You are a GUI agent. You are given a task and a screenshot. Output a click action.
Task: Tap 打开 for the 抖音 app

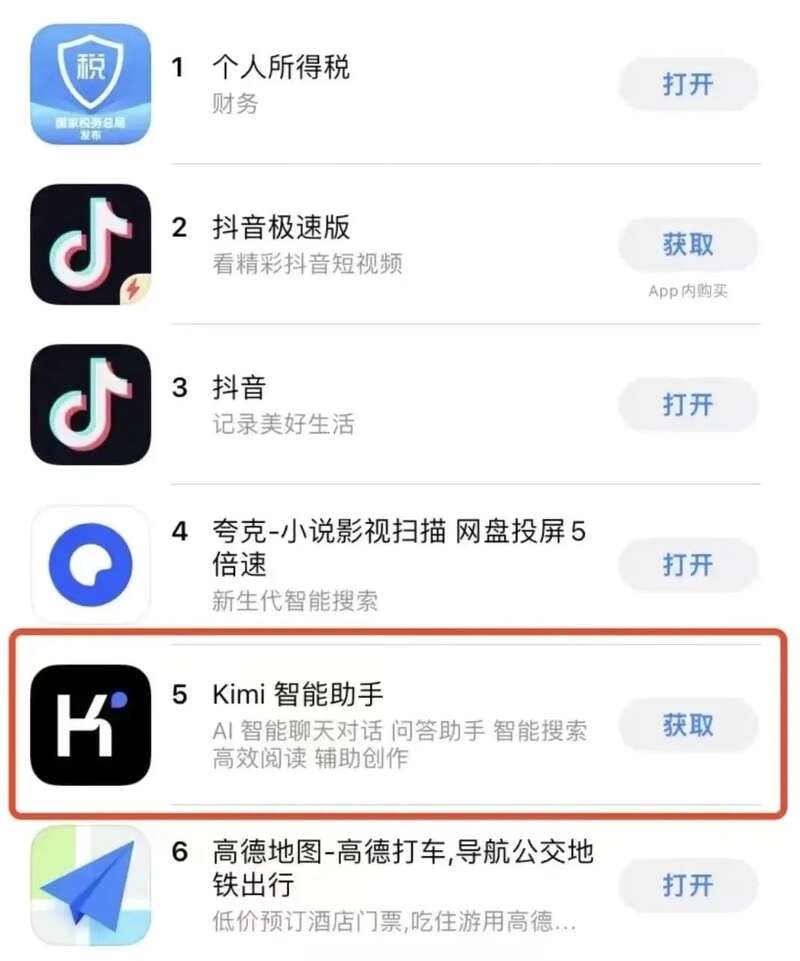(x=688, y=404)
